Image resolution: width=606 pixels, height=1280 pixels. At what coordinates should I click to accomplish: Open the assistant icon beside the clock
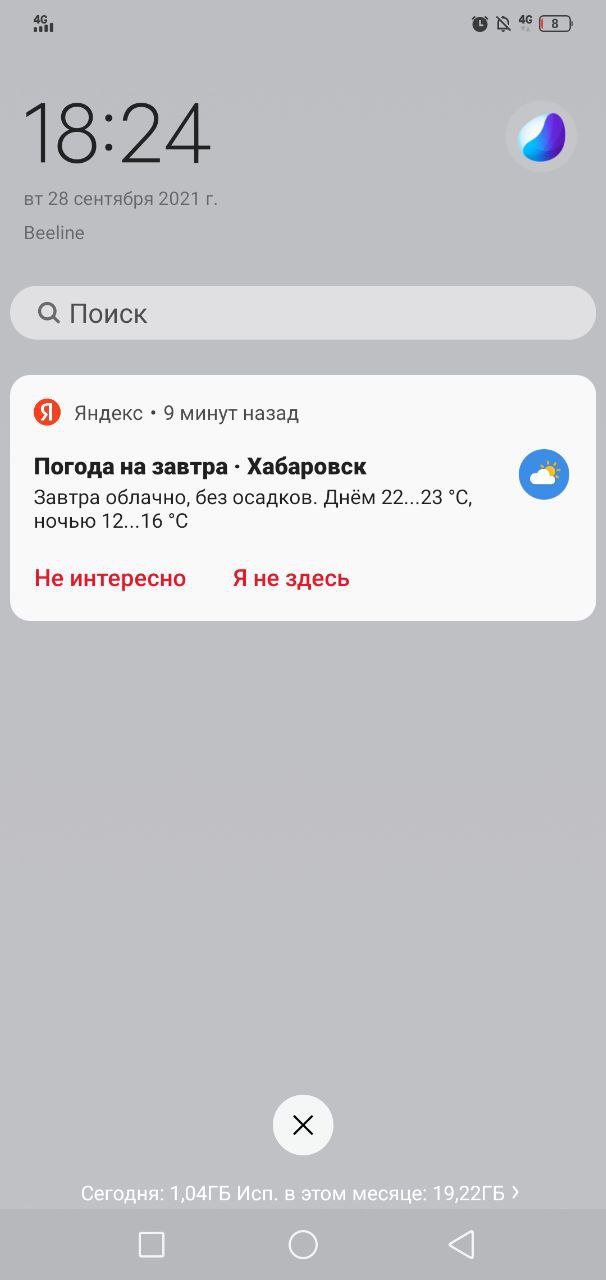coord(541,136)
